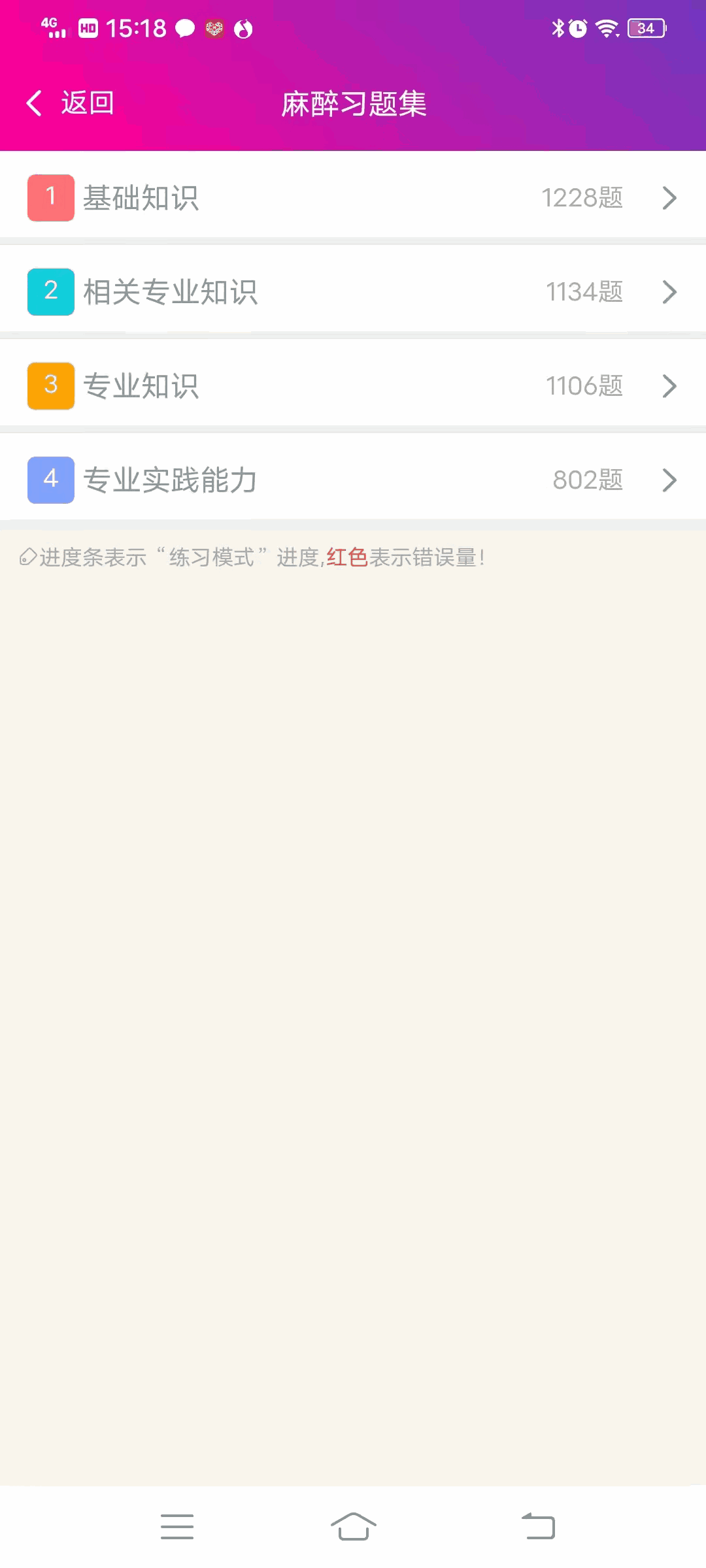Expand 相关专业知识 using its right chevron
The image size is (706, 1568).
pyautogui.click(x=668, y=292)
